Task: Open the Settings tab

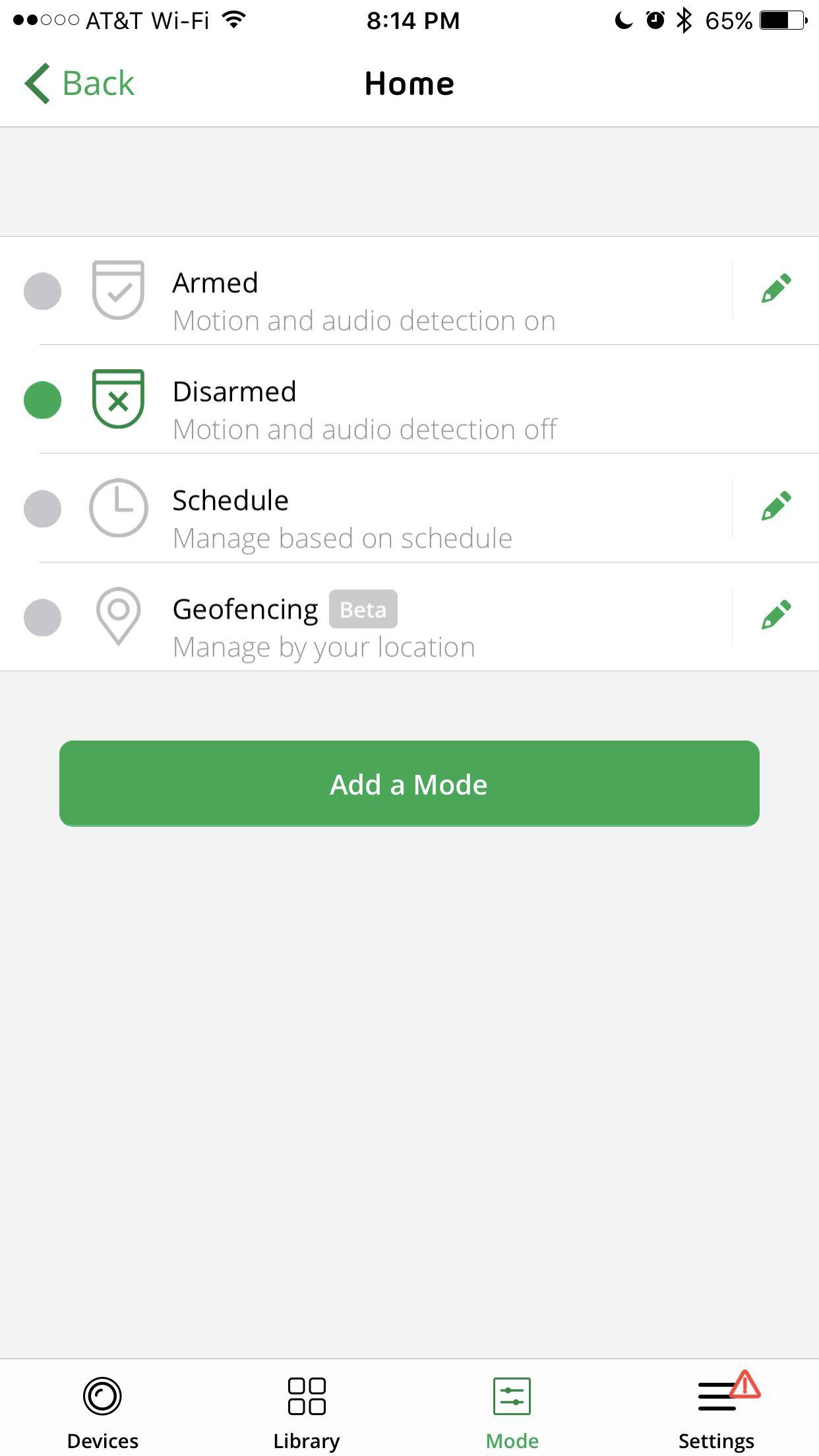Action: [717, 1412]
